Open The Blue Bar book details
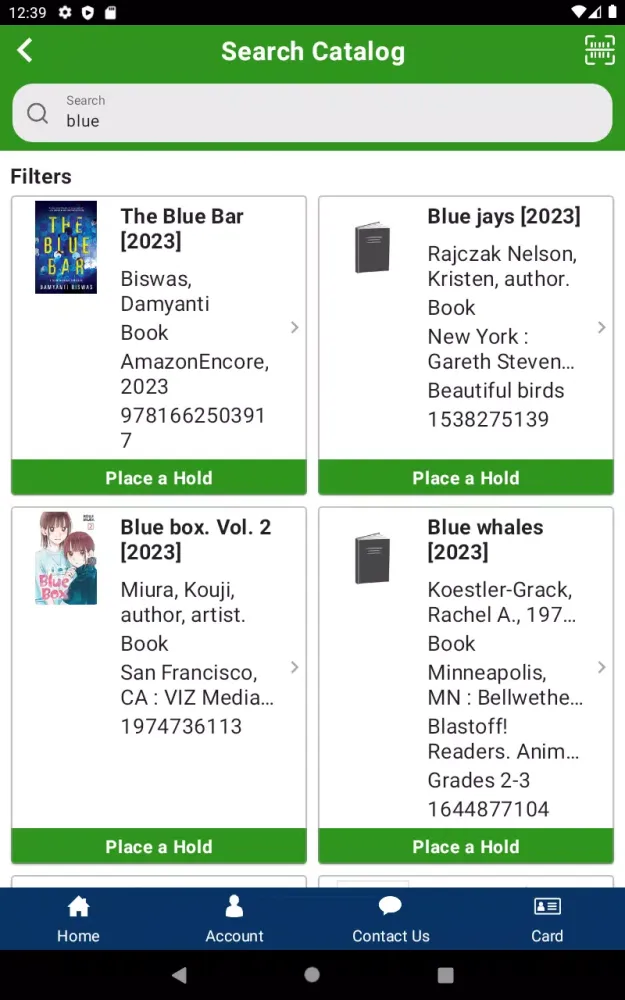625x1000 pixels. point(182,228)
